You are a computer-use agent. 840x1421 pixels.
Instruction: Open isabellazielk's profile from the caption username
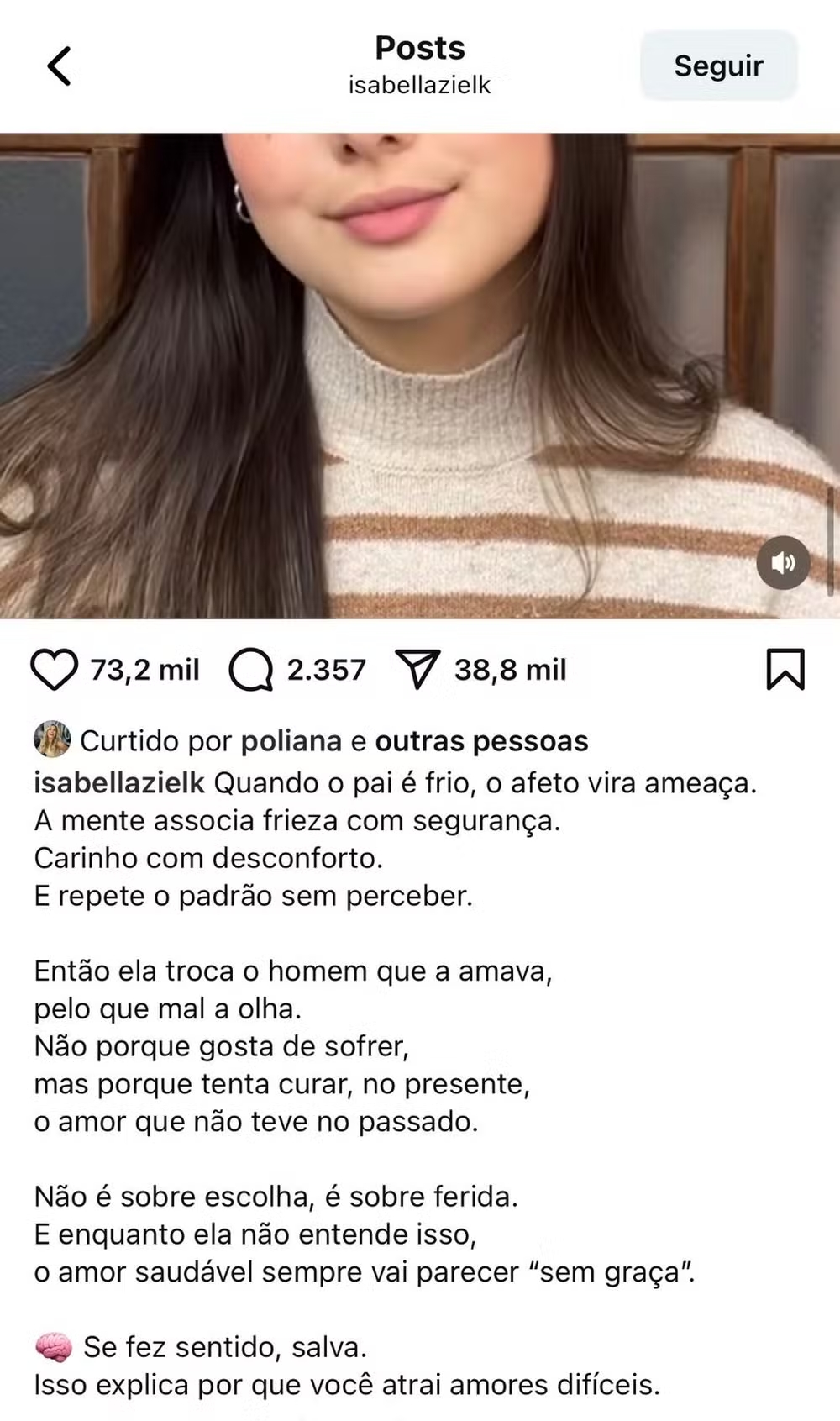pos(119,782)
